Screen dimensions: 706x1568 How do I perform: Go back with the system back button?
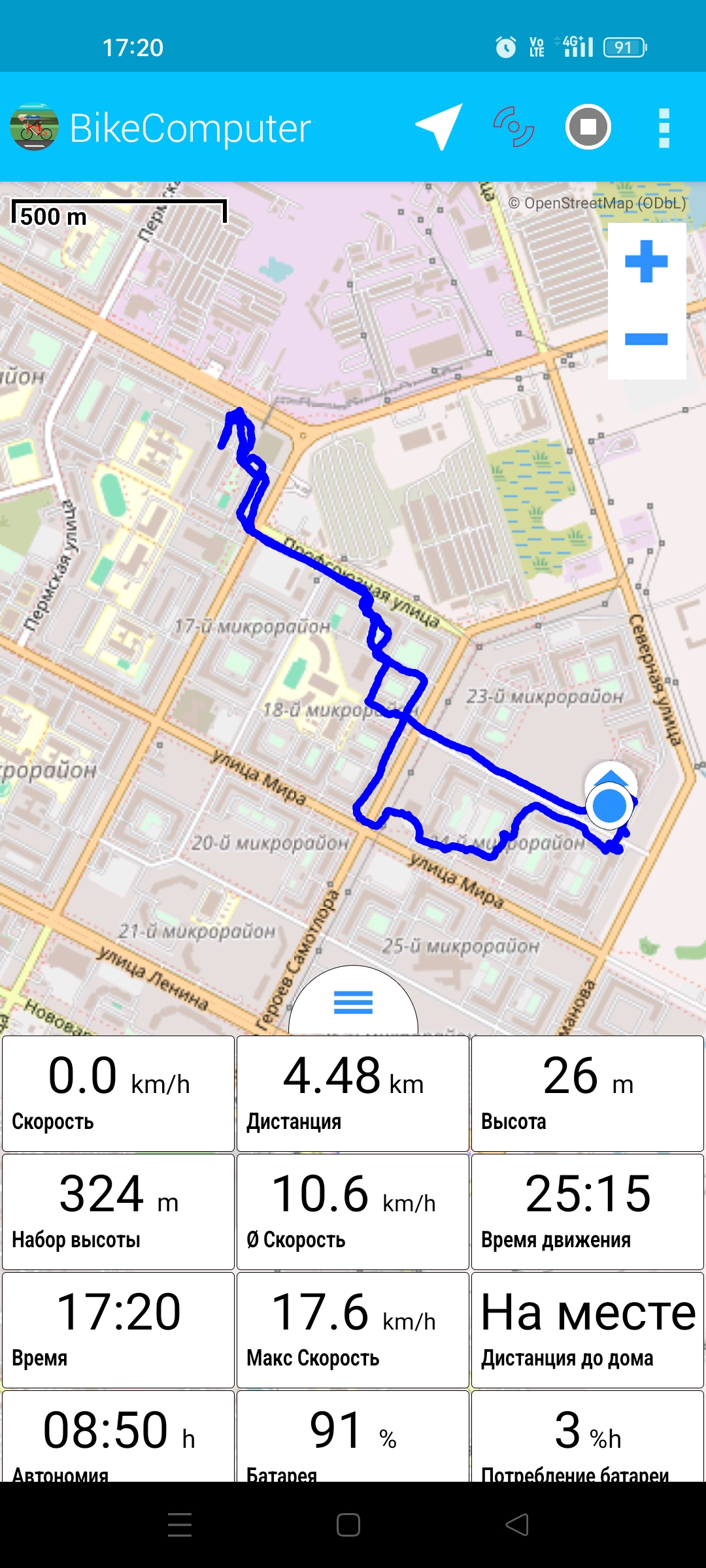pos(517,1525)
